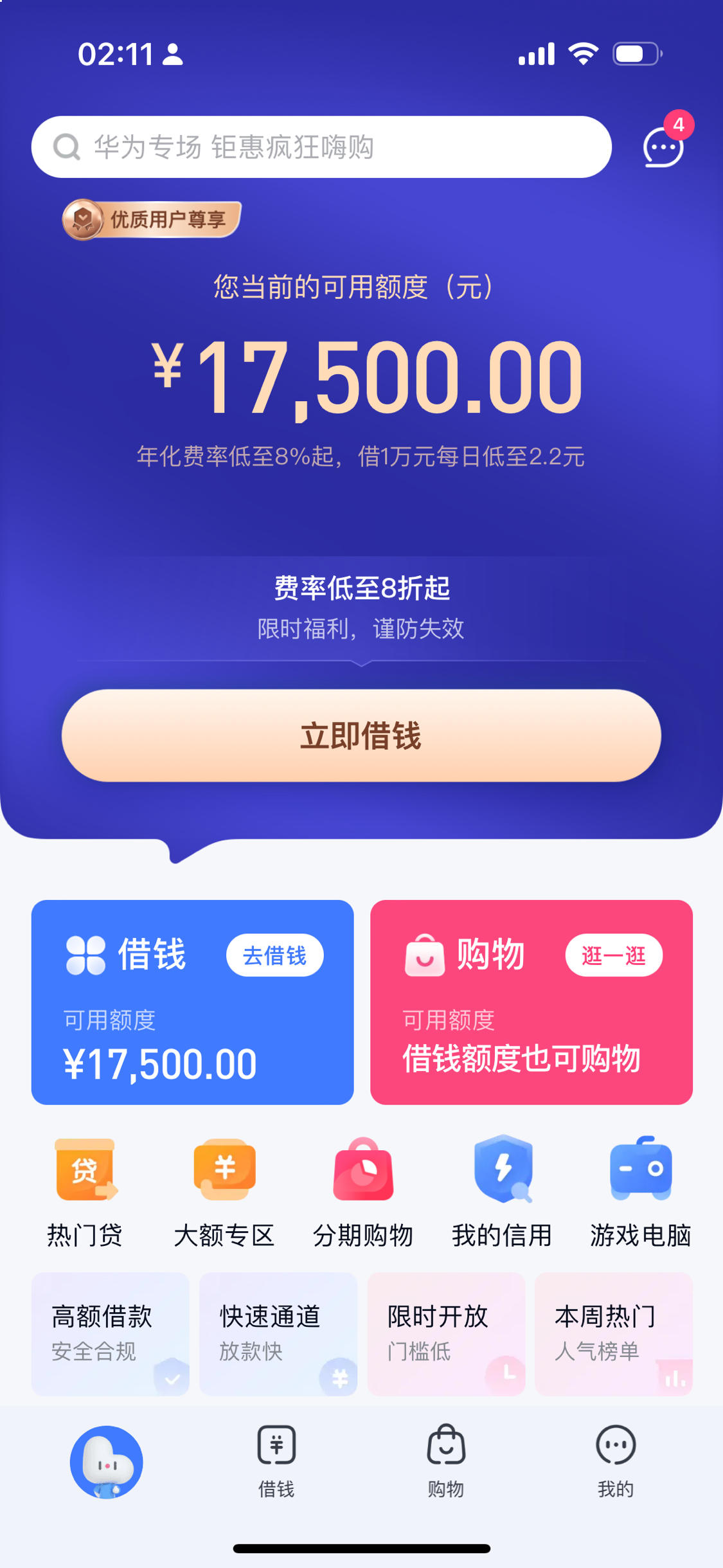Open the messages icon with badge 4
723x1568 pixels.
click(664, 147)
